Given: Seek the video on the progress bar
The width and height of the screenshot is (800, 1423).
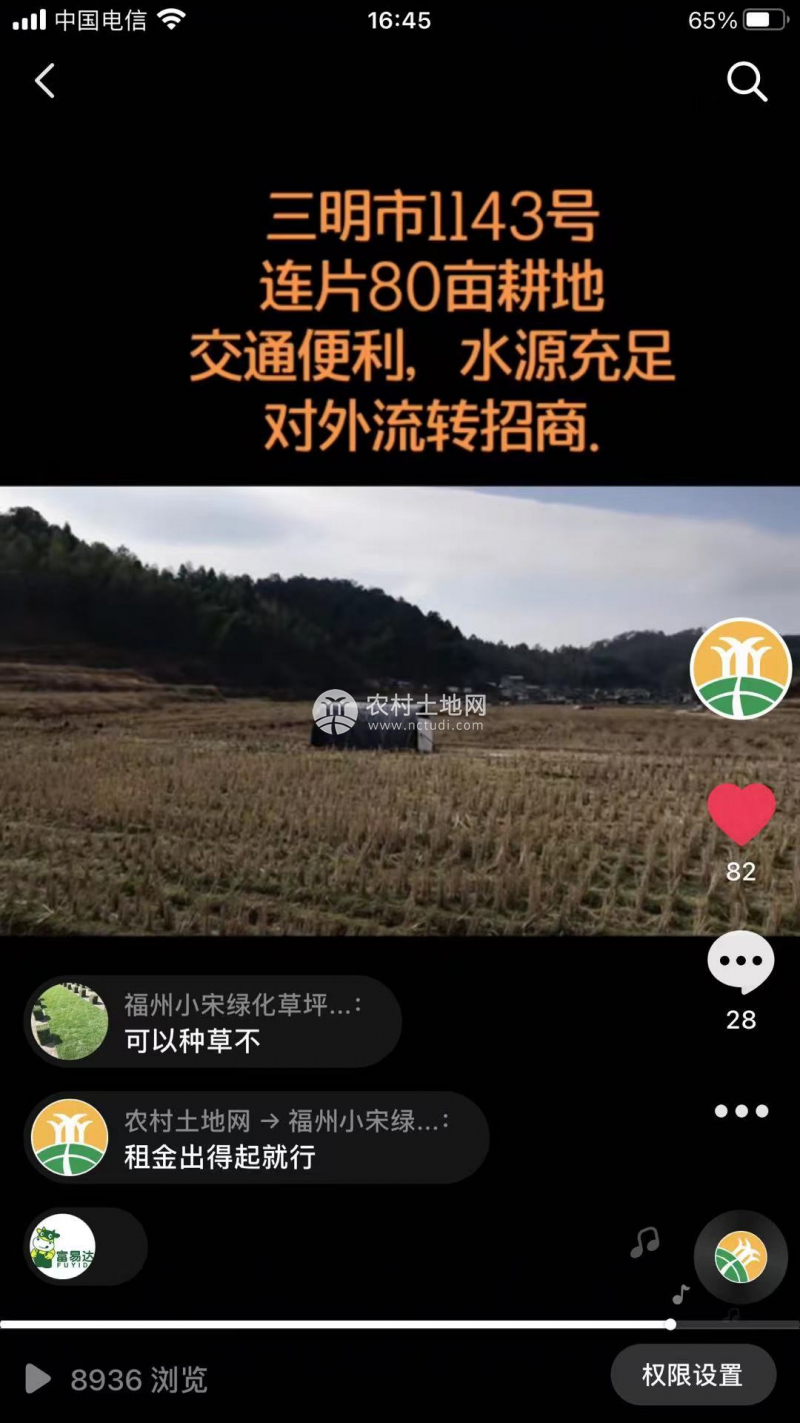Looking at the screenshot, I should [400, 1324].
